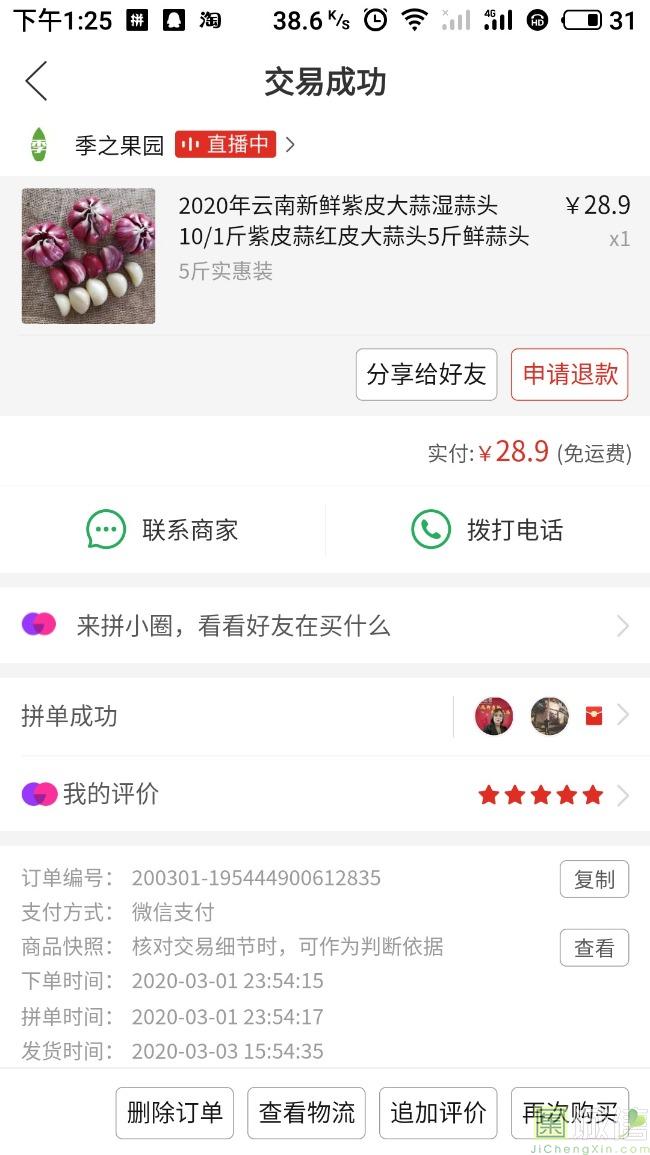
Task: Open the 拼单成功 group details
Action: pos(325,716)
